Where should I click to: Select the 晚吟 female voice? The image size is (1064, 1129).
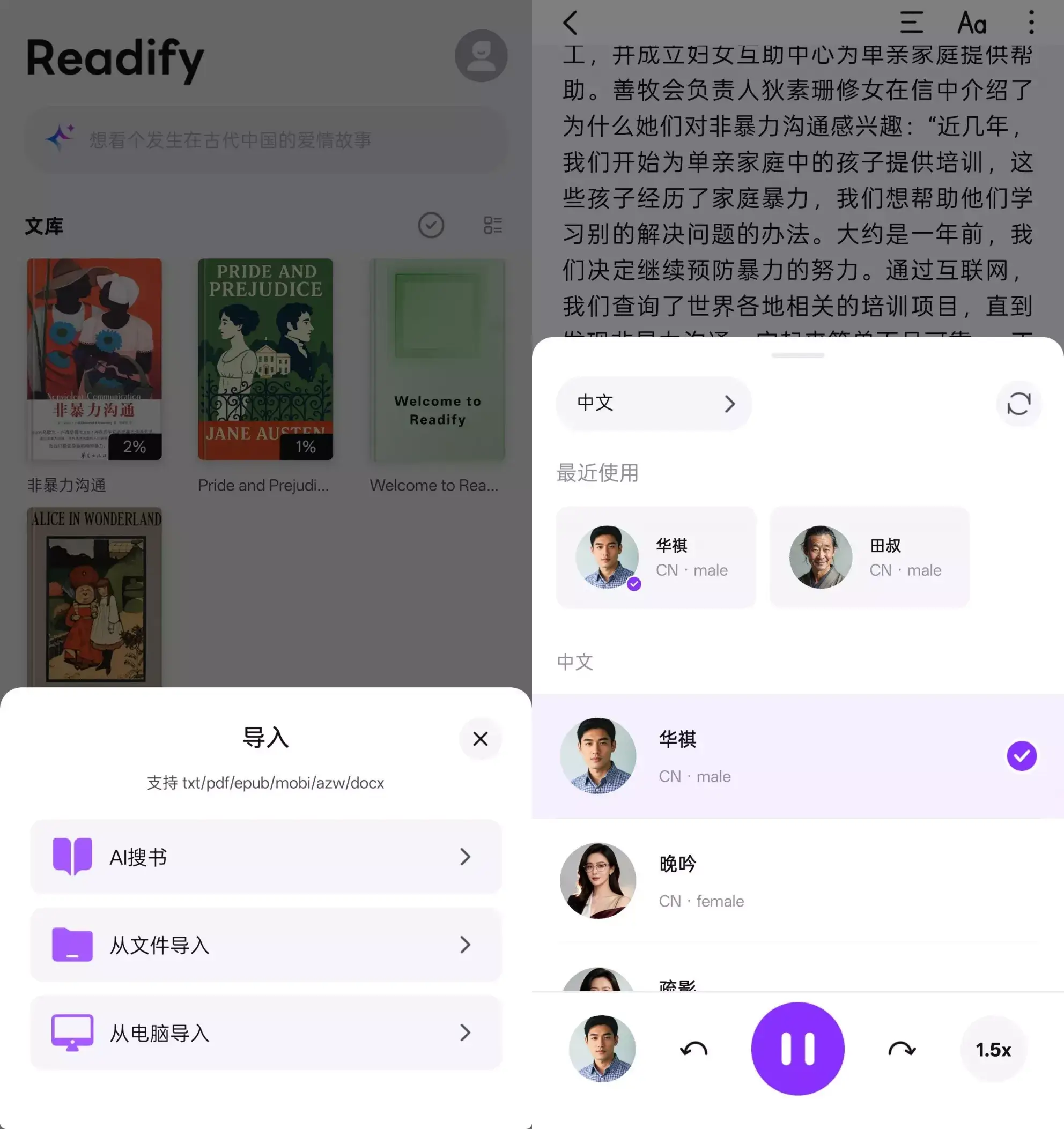(797, 881)
